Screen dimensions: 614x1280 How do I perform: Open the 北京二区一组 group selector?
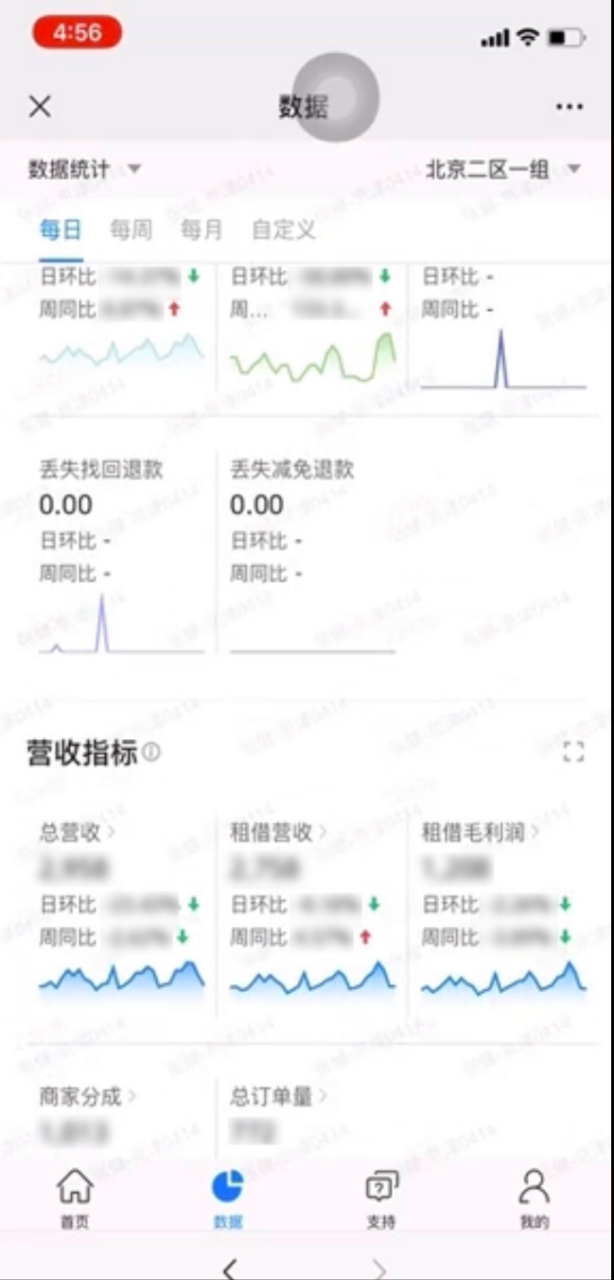[x=503, y=169]
